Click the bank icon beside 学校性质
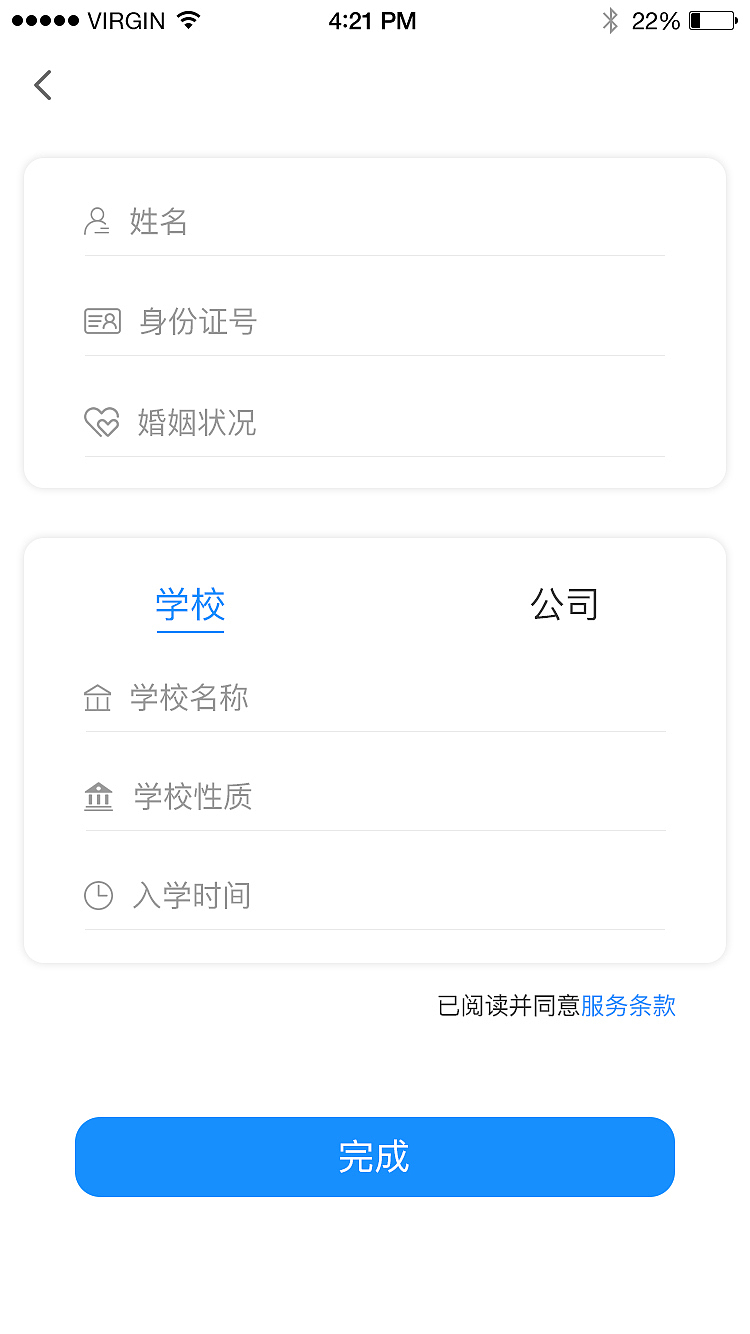750x1334 pixels. pyautogui.click(x=98, y=796)
